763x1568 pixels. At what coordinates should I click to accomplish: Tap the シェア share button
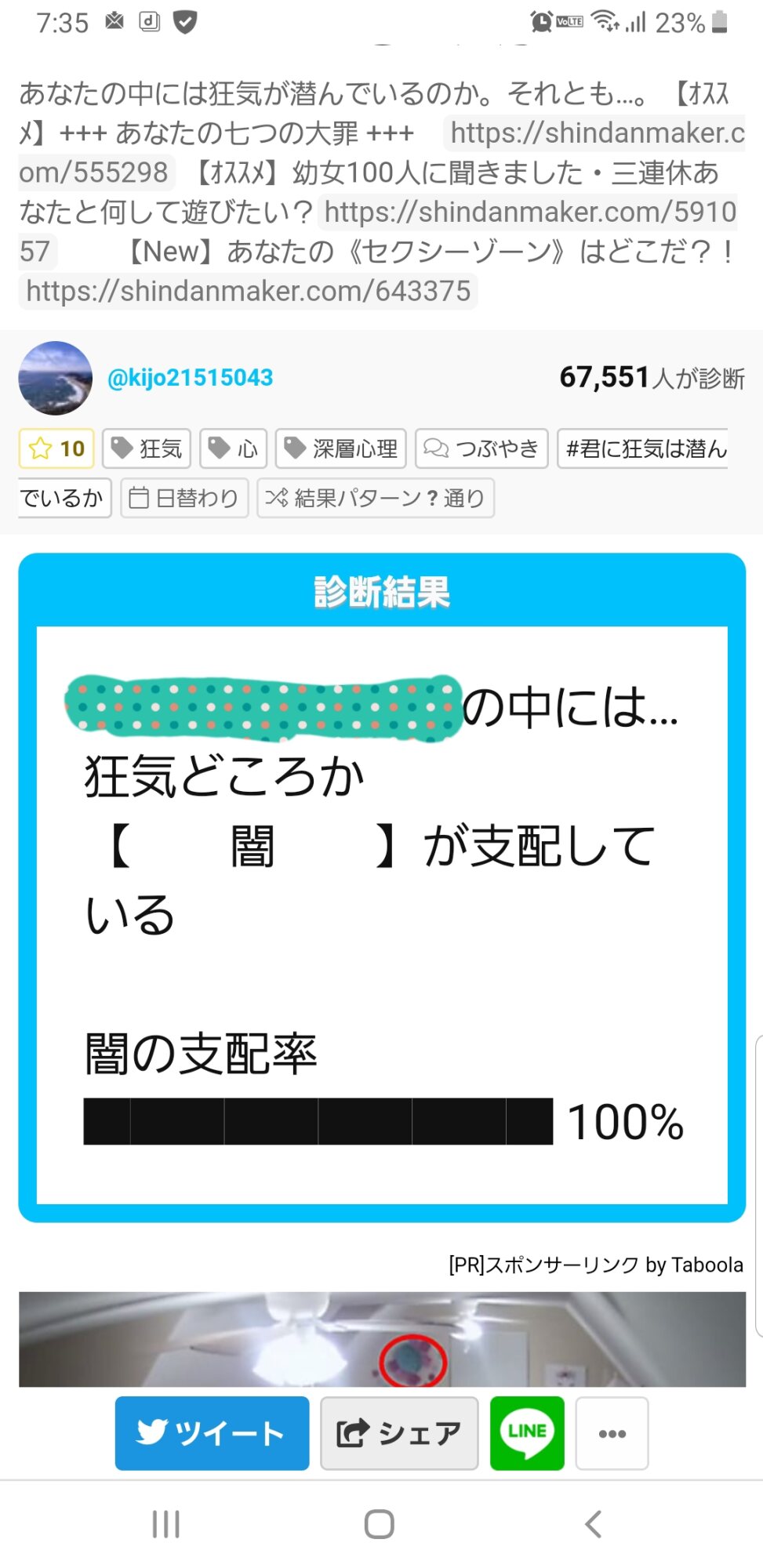399,1433
